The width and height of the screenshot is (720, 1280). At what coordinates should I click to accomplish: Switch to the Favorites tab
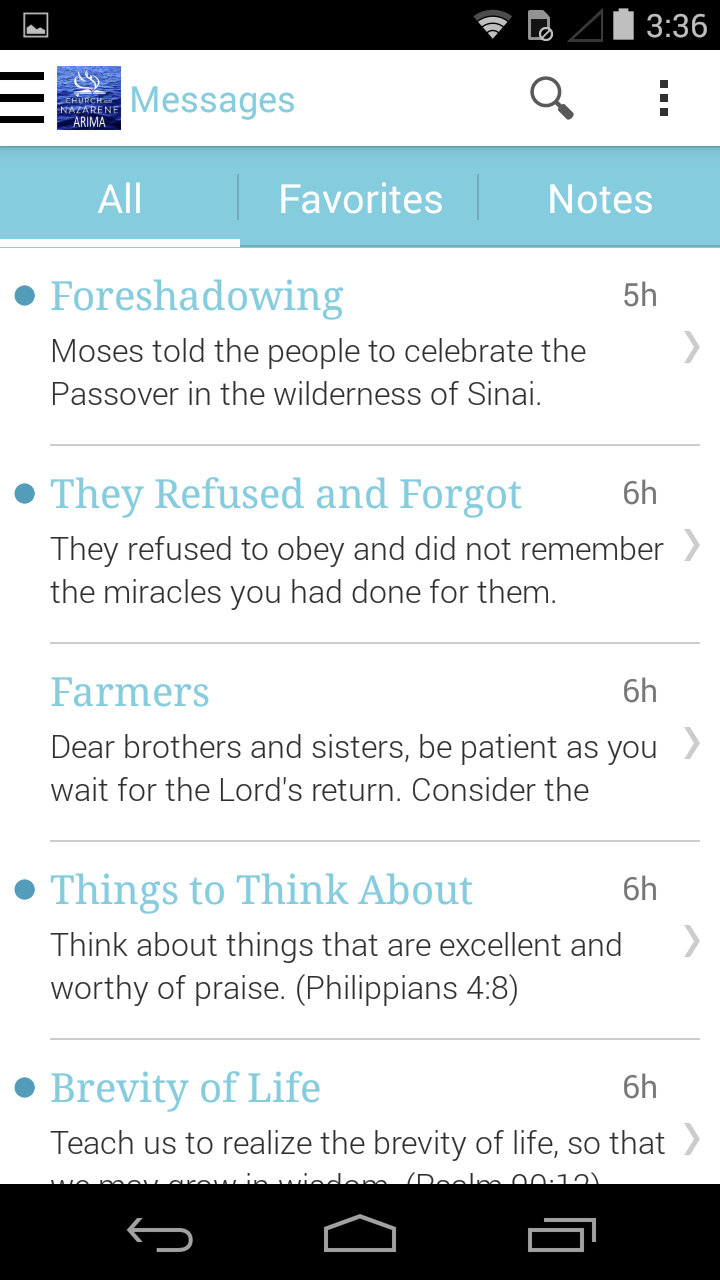(x=360, y=199)
